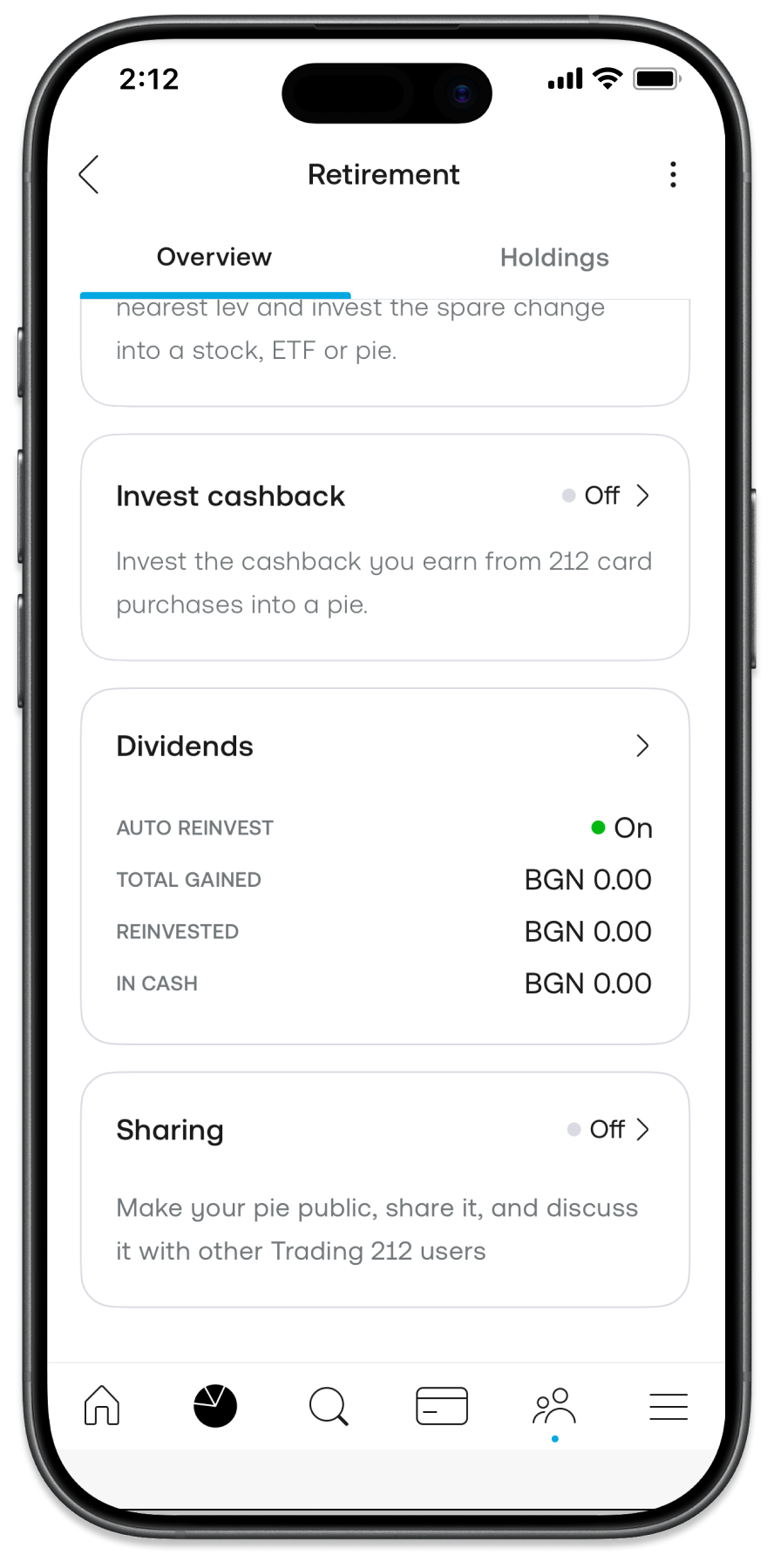Open the search tab in bottom navigation
Image resolution: width=774 pixels, height=1568 pixels.
coord(329,1406)
